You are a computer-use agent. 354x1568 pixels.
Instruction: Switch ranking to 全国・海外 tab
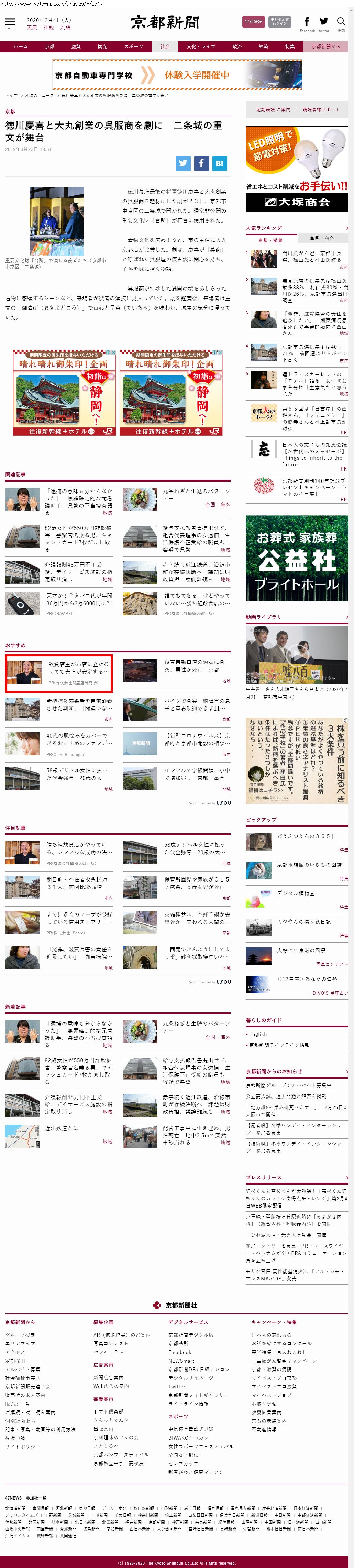pos(322,237)
